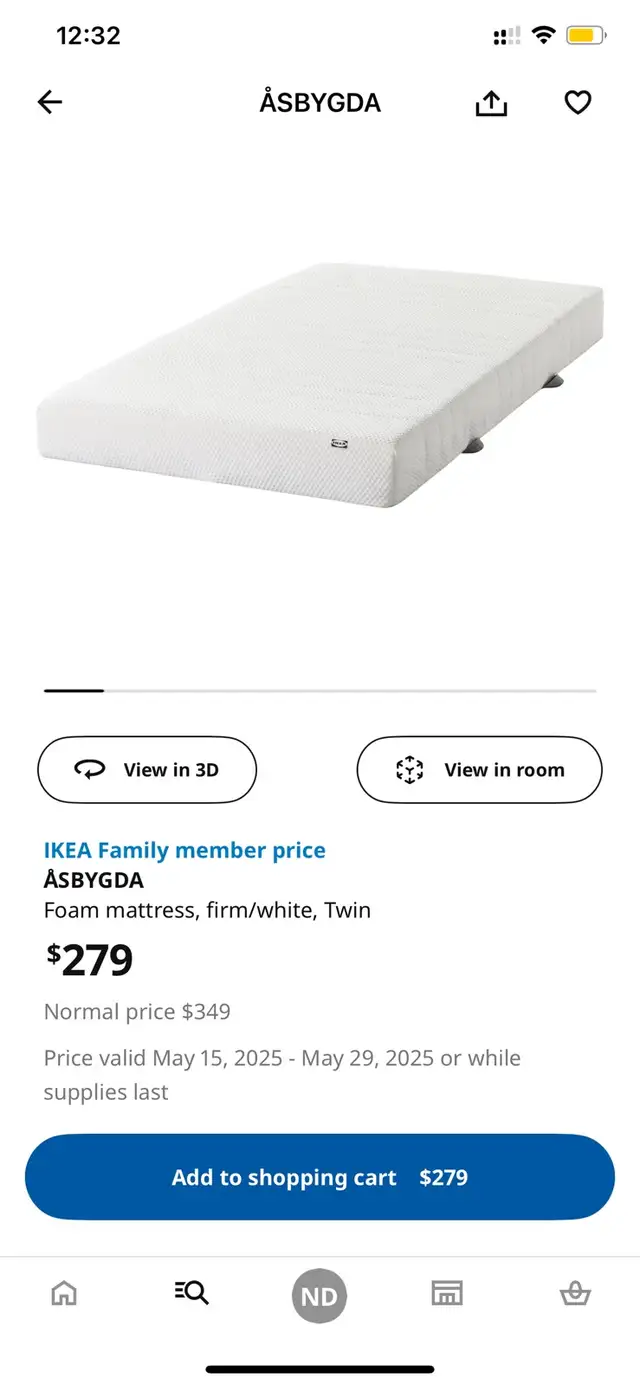Tap View in 3D
Image resolution: width=640 pixels, height=1386 pixels.
pyautogui.click(x=147, y=770)
